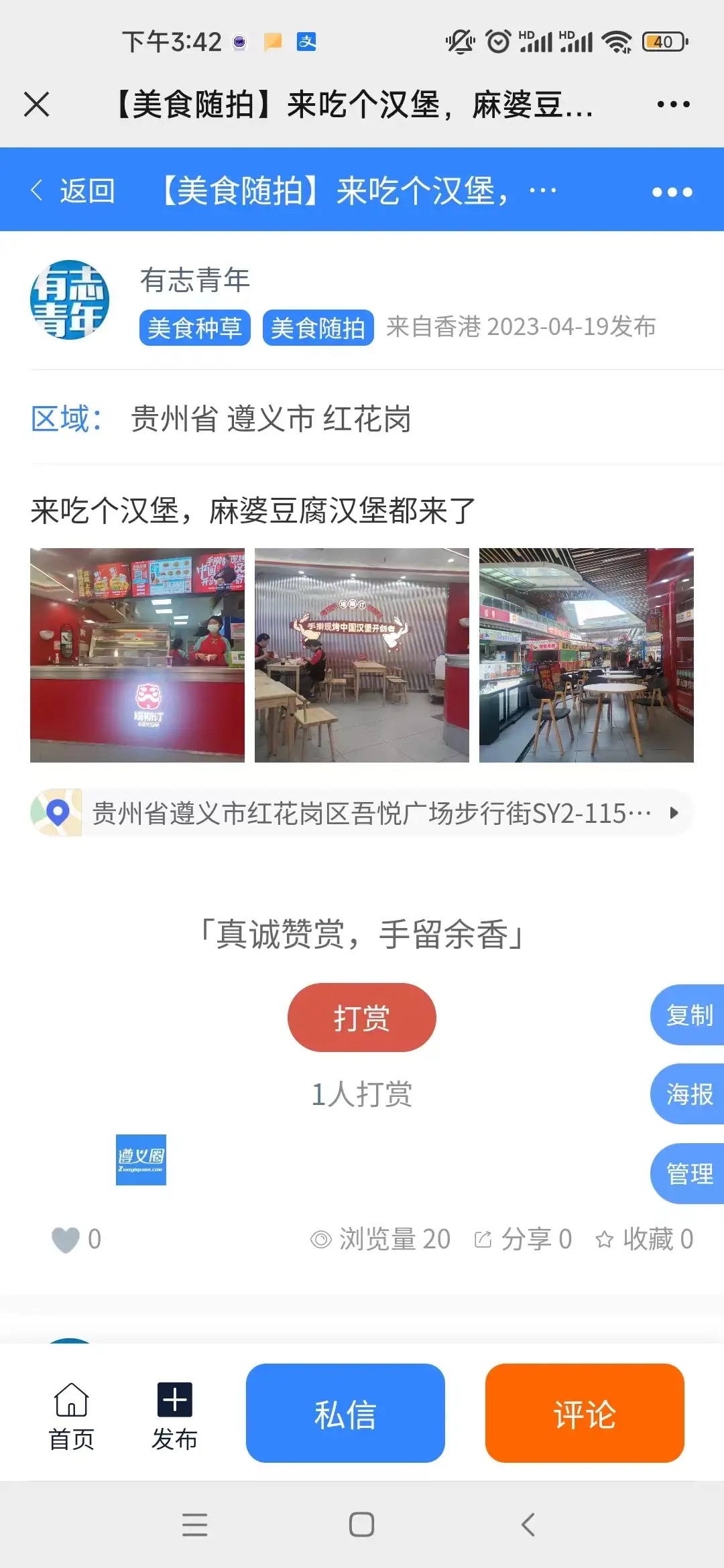Open the 管理 floating button
This screenshot has width=724, height=1568.
(688, 1173)
